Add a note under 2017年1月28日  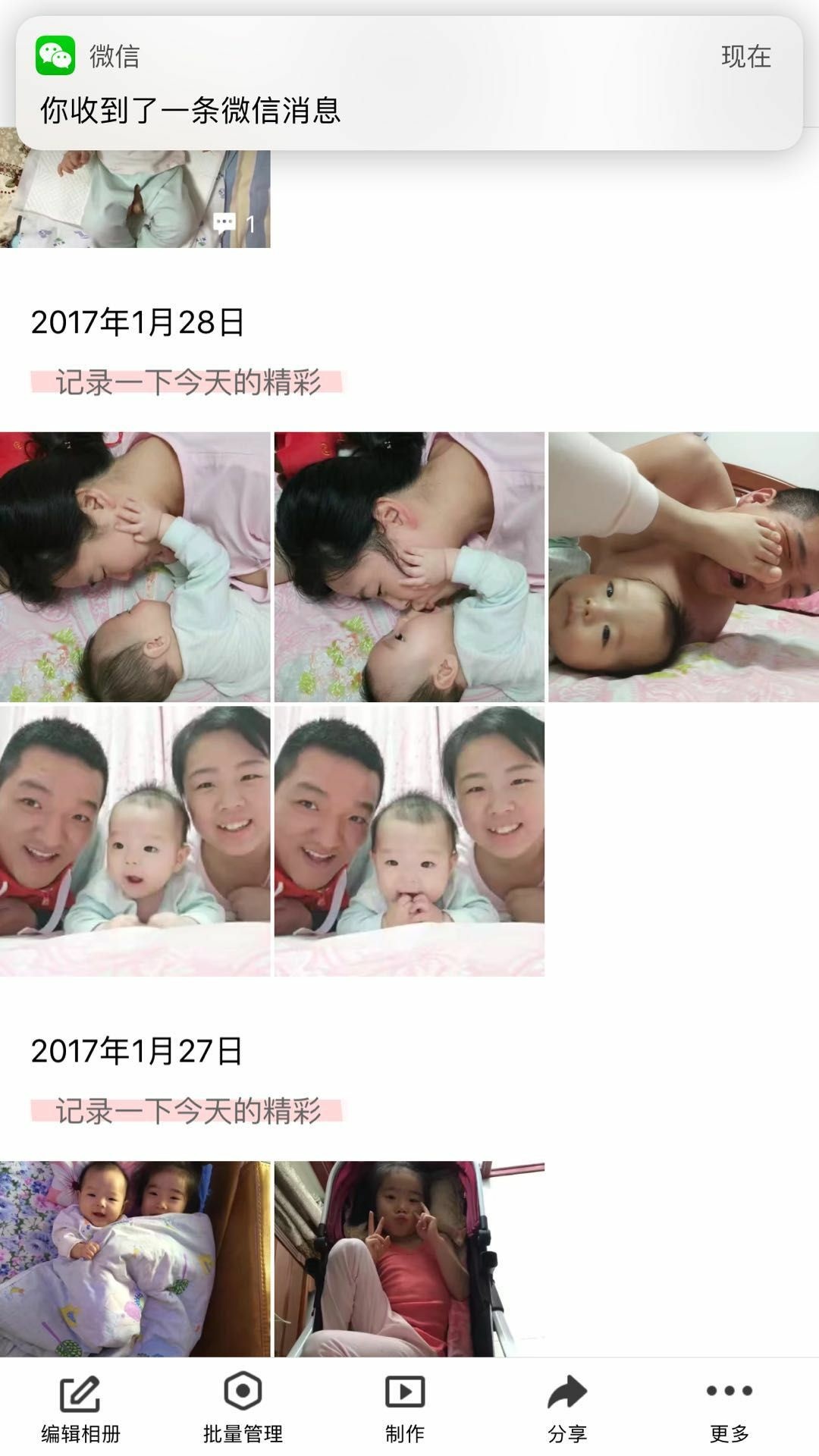tap(187, 382)
